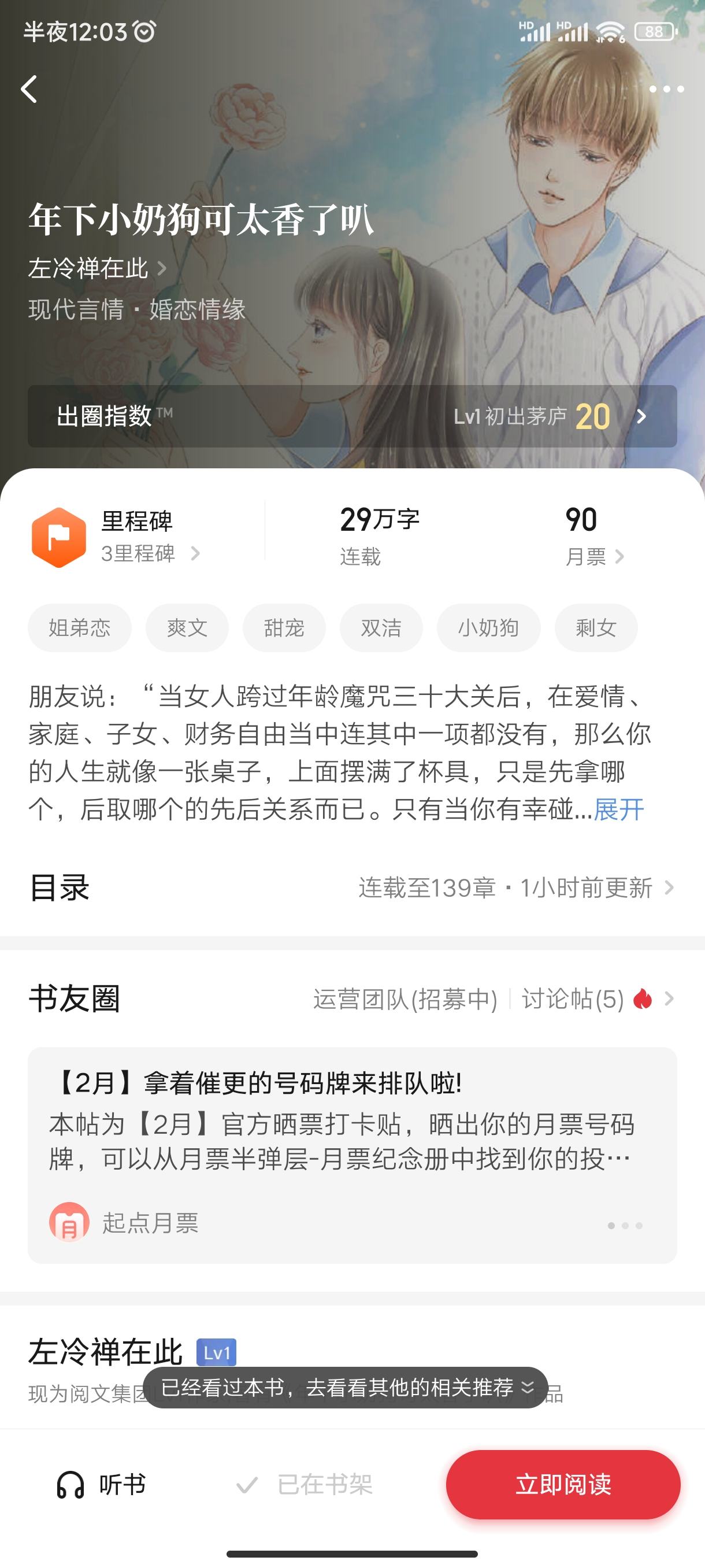View the 3里程碑 milestones
This screenshot has height=1568, width=705.
coord(149,553)
